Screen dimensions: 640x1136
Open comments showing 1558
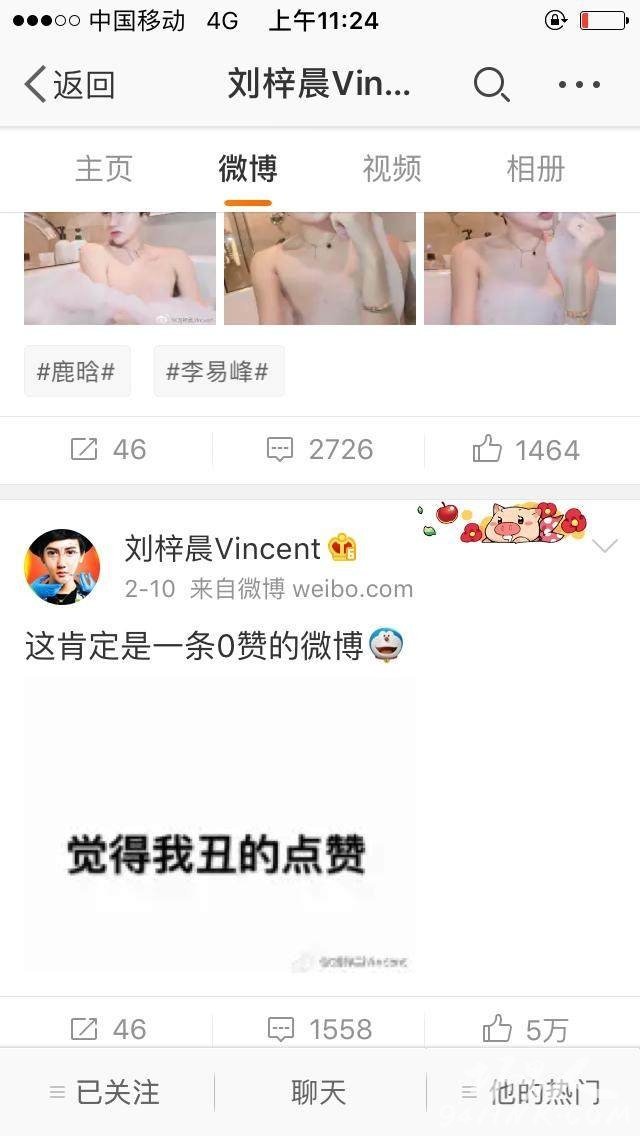320,1030
